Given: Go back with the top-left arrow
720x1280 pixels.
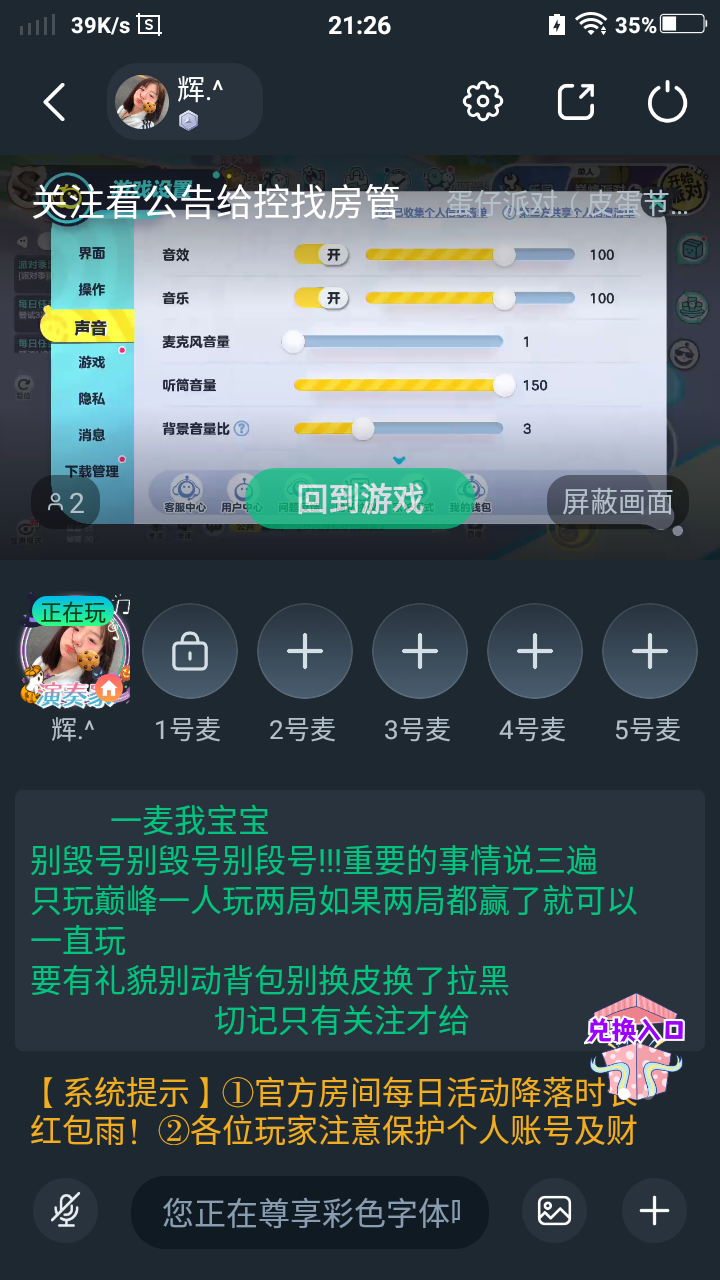Looking at the screenshot, I should 54,102.
